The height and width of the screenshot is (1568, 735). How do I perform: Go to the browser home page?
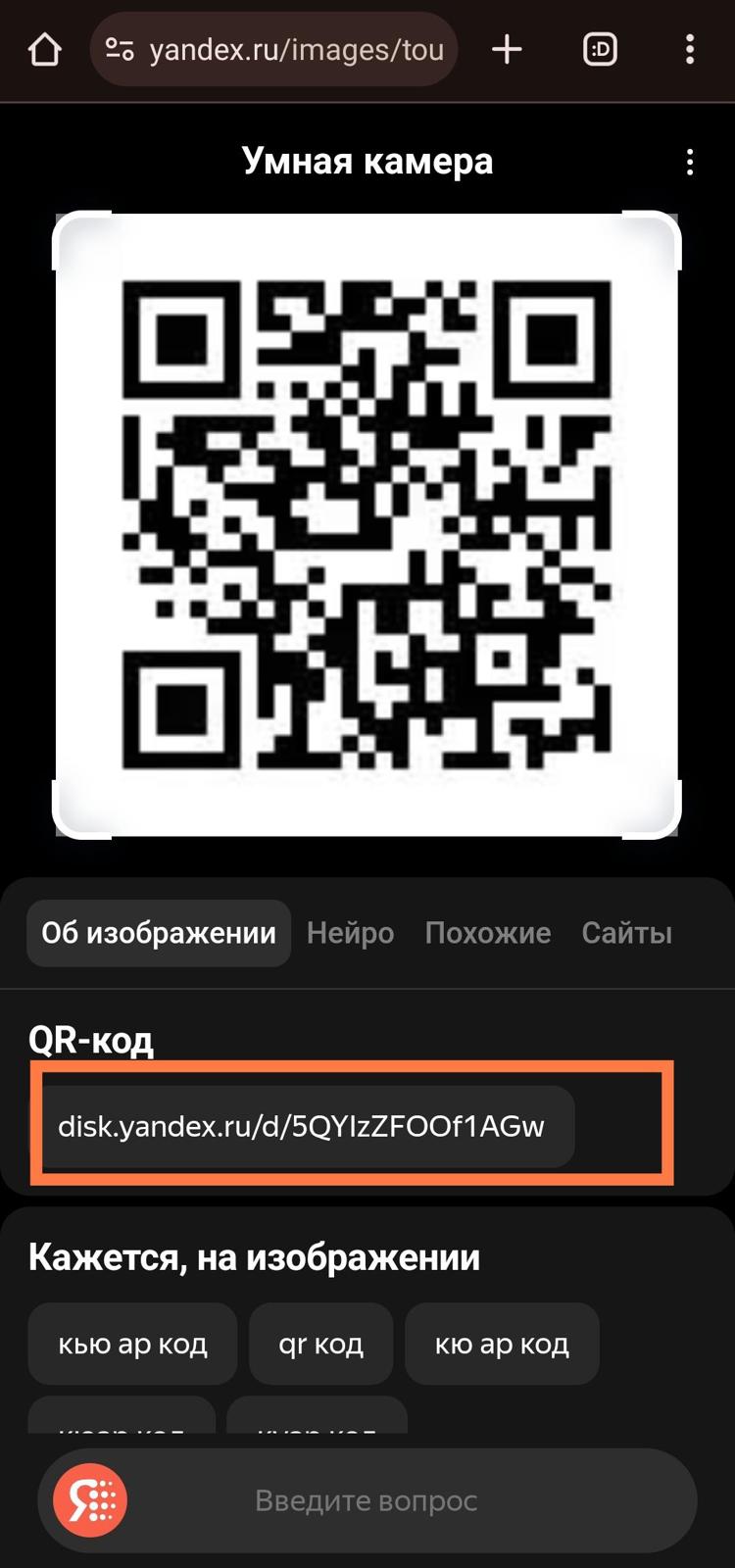[x=45, y=49]
